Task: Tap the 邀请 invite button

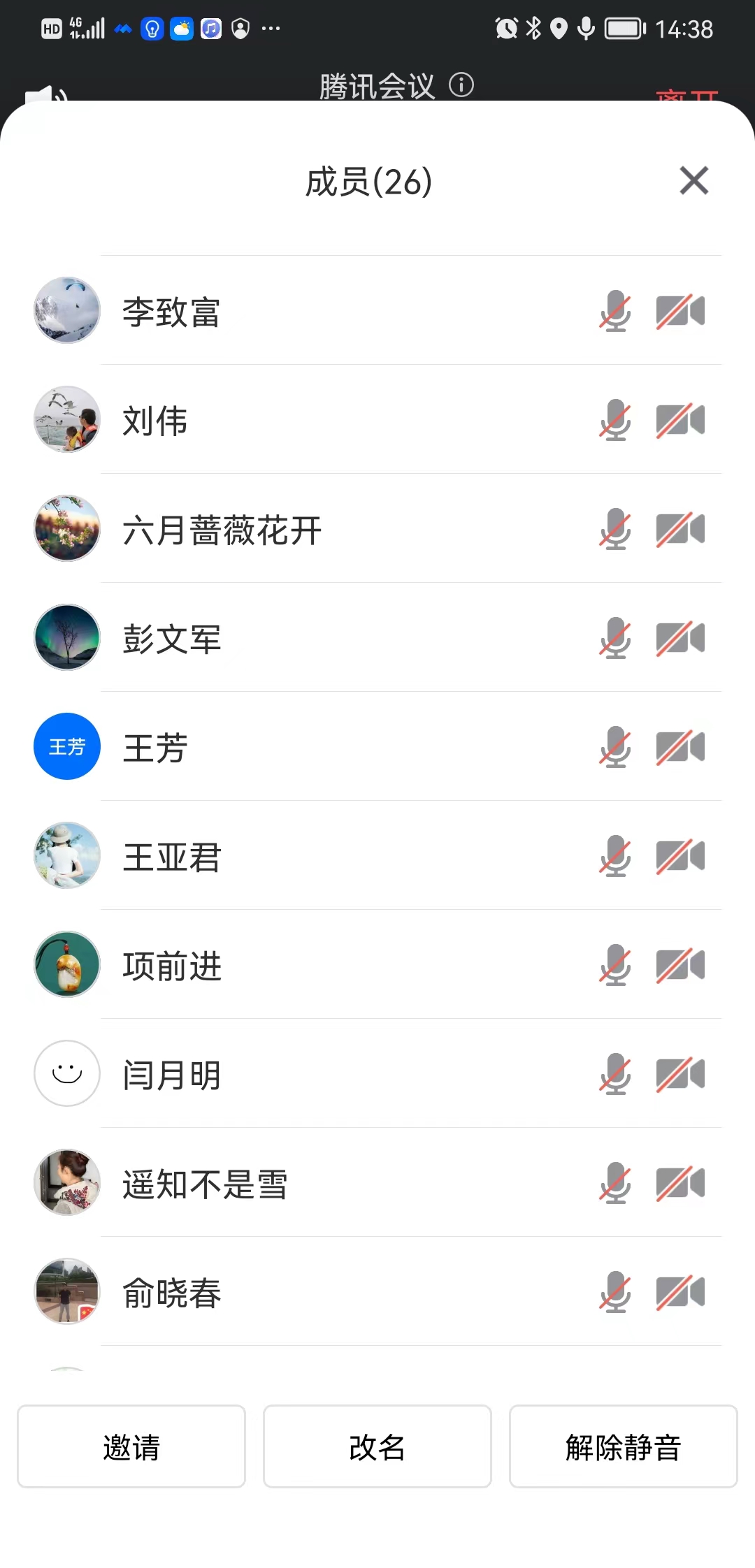Action: click(x=131, y=1446)
